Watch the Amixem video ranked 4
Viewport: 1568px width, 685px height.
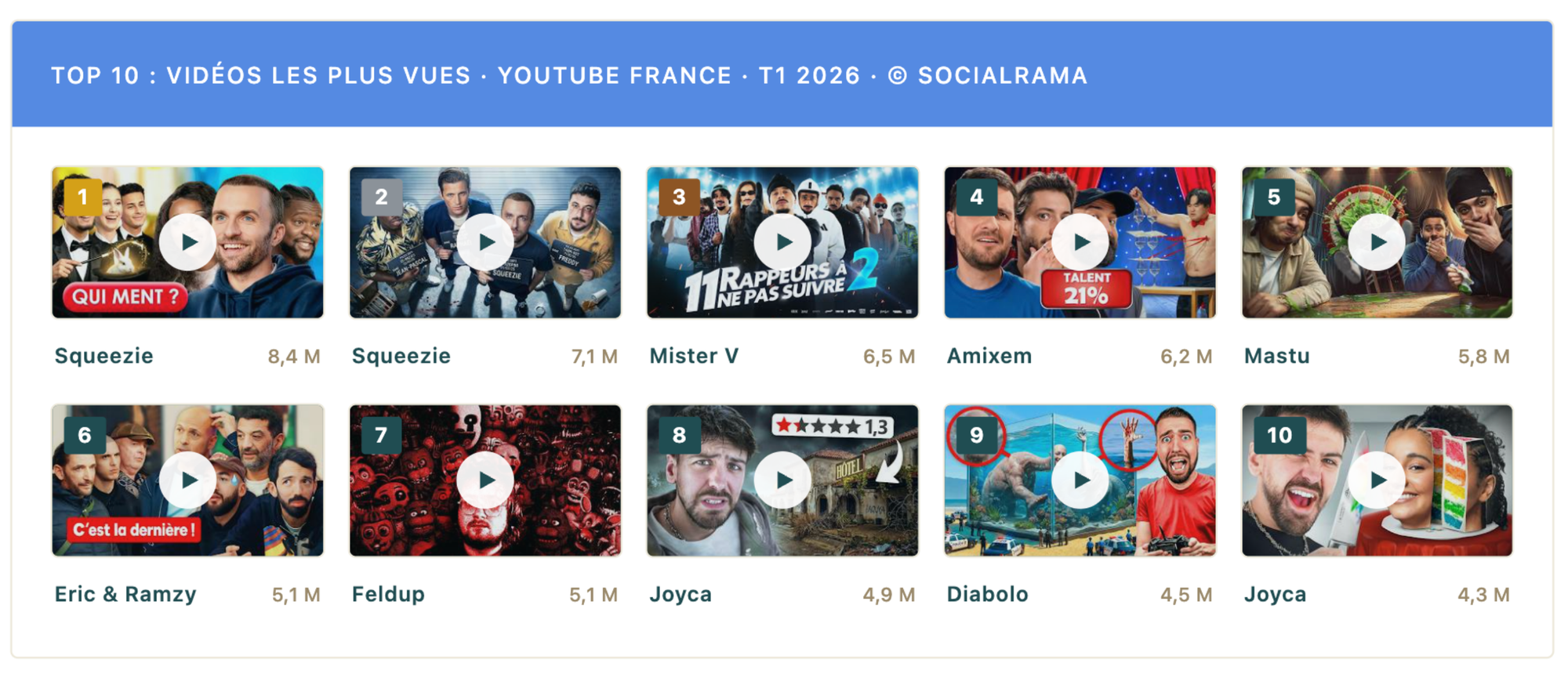(x=1080, y=242)
